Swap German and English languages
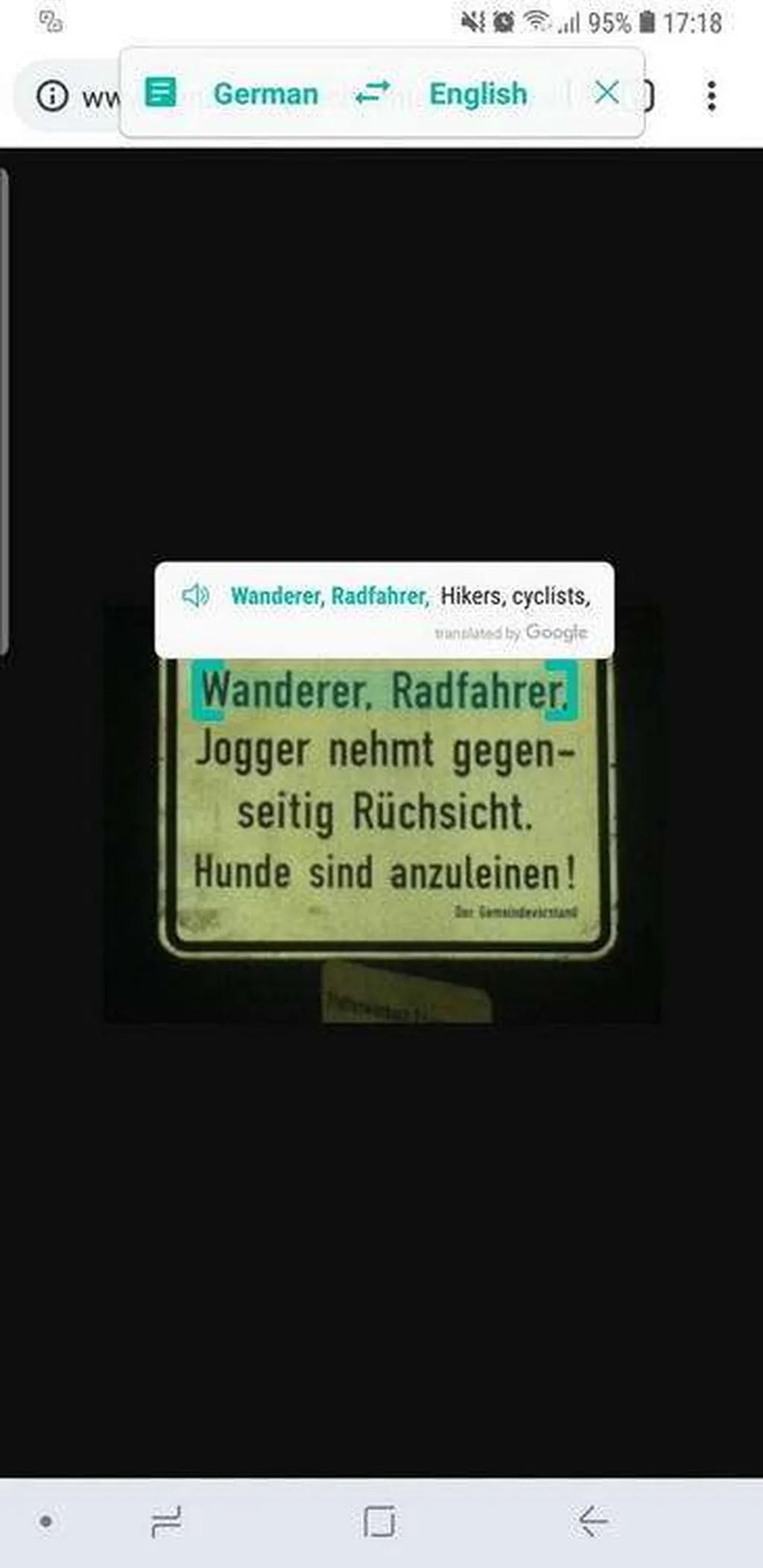This screenshot has height=1568, width=763. click(x=373, y=93)
